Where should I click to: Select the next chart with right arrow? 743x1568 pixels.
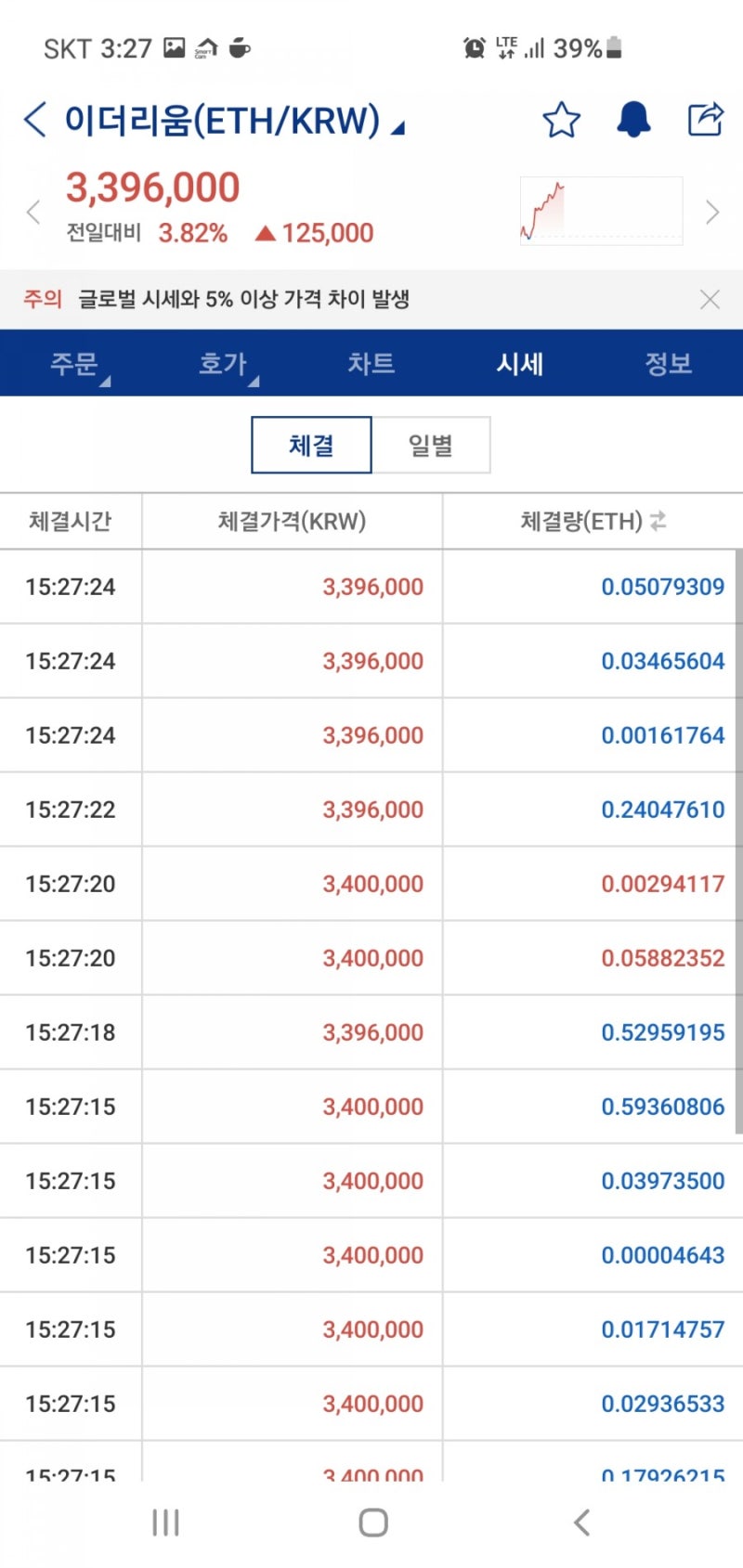[711, 213]
